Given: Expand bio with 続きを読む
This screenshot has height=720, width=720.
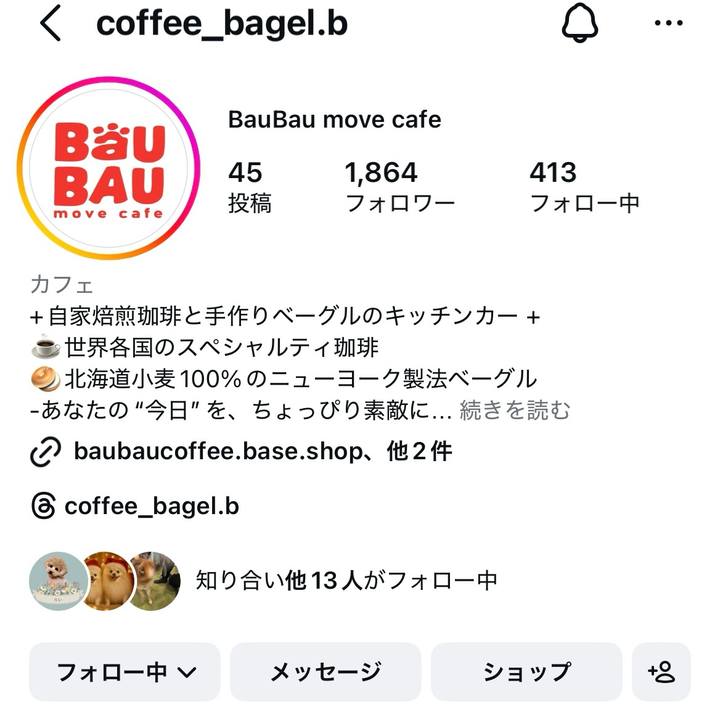Looking at the screenshot, I should tap(515, 410).
